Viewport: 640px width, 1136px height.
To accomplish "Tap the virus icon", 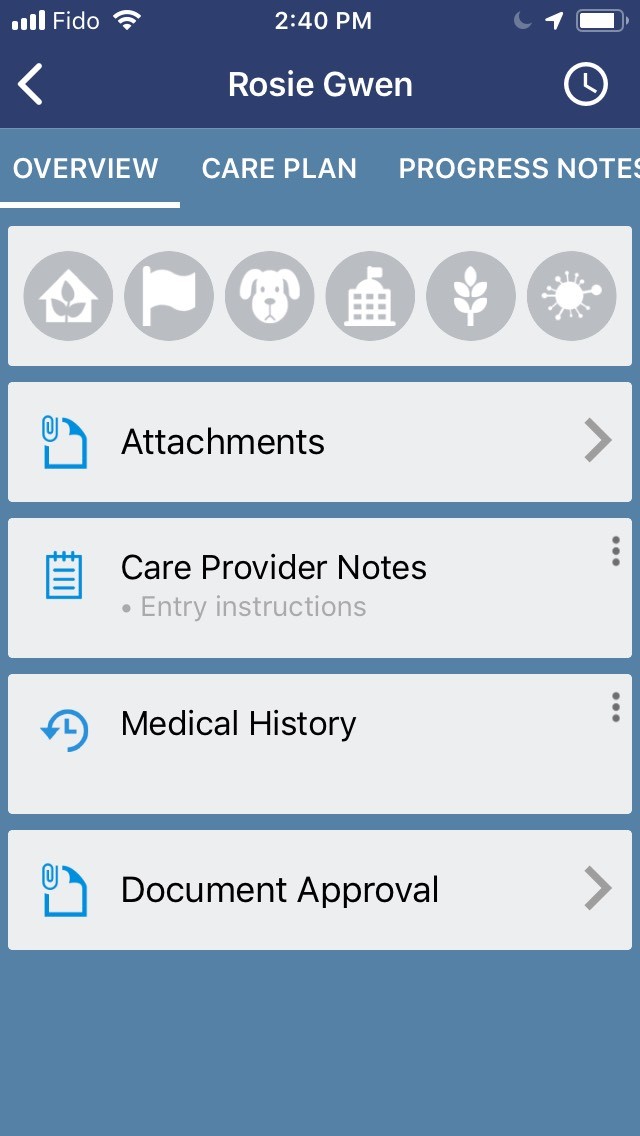I will tap(571, 296).
